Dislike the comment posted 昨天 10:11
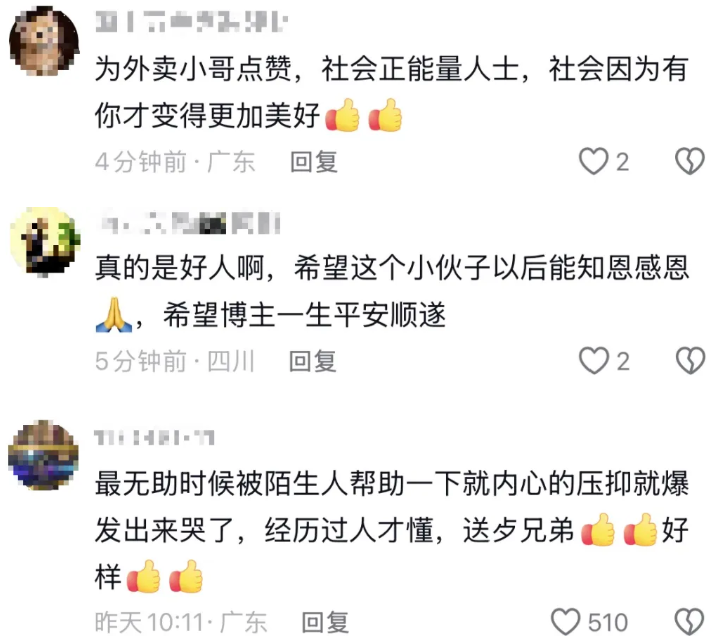The width and height of the screenshot is (726, 636). [690, 620]
